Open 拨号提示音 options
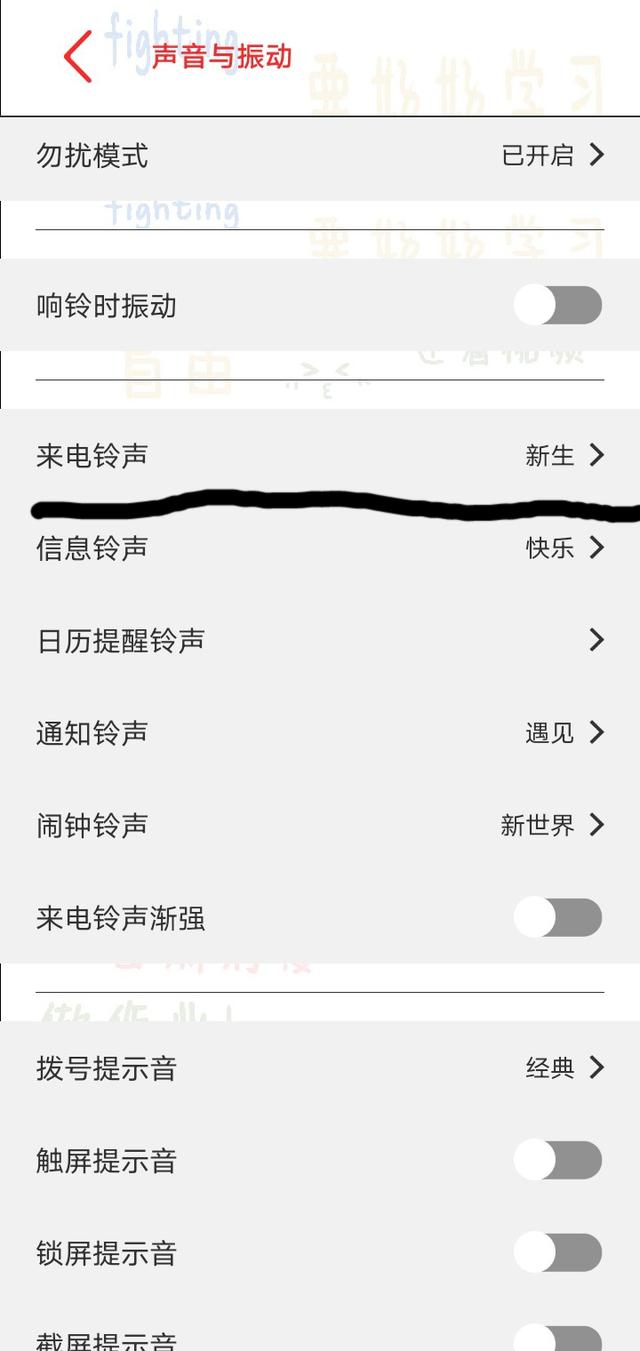The width and height of the screenshot is (640, 1351). point(320,1068)
